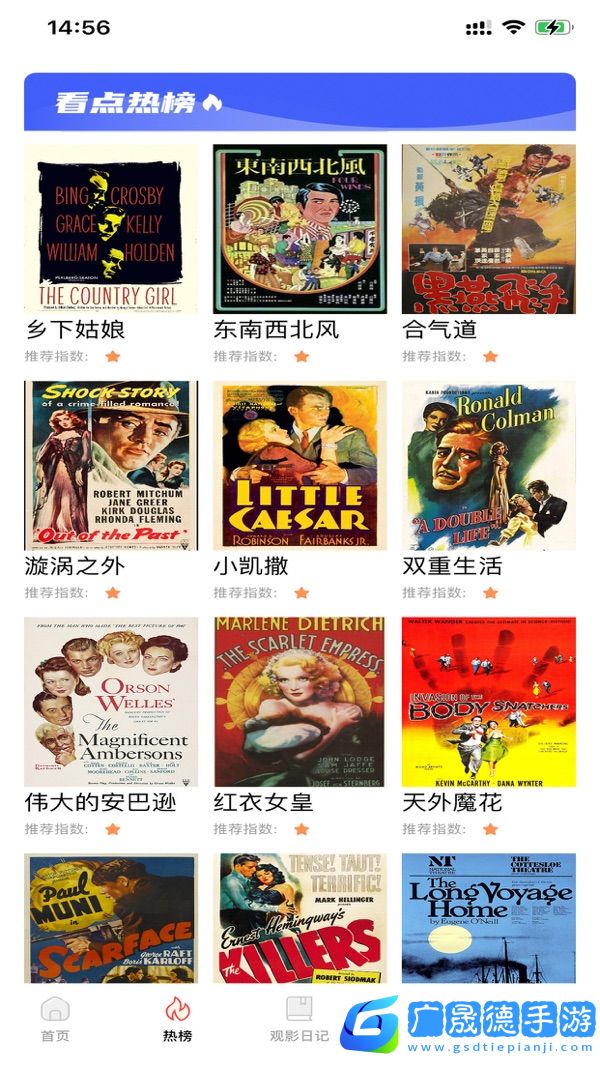Viewport: 600px width, 1067px height.
Task: Open The Killers poster tile
Action: [x=299, y=917]
